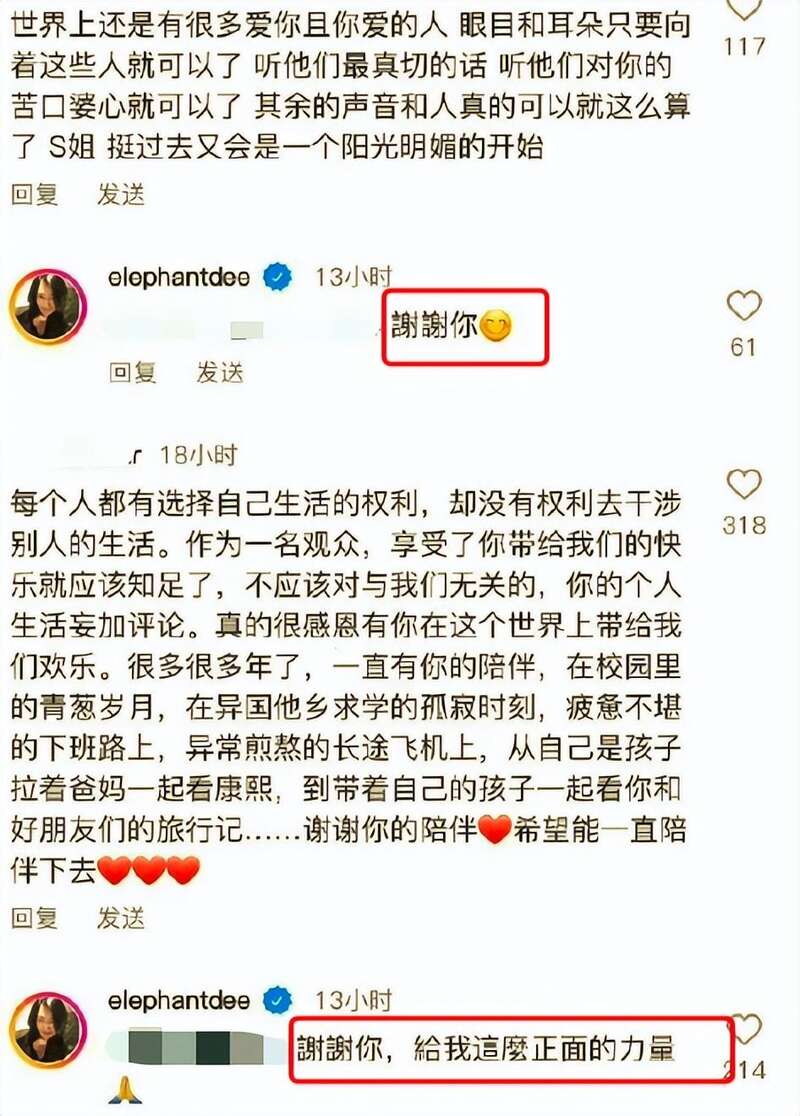
Task: Tap 发送 under the comment ending 希望能一直陪伴下去
Action: click(120, 917)
